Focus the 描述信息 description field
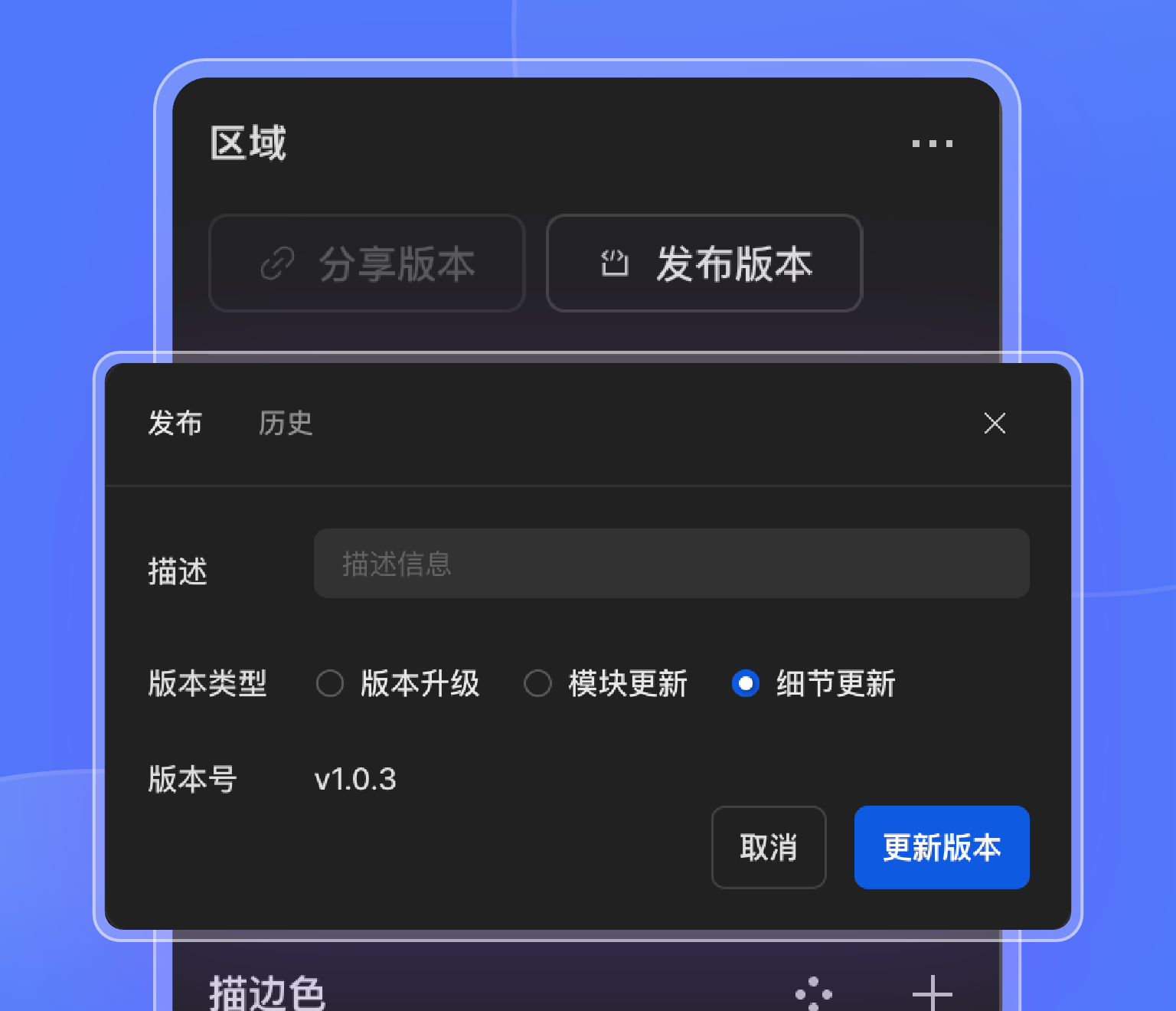The width and height of the screenshot is (1176, 1011). pyautogui.click(x=671, y=564)
